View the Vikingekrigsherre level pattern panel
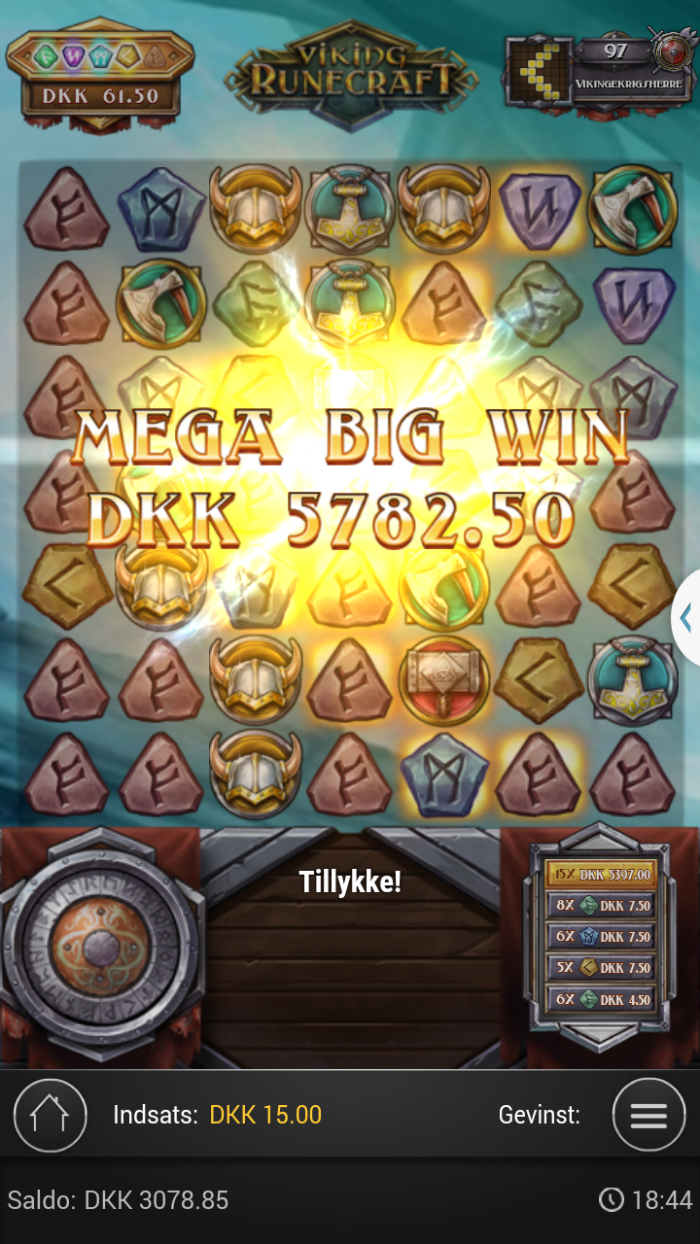Viewport: 700px width, 1244px height. tap(597, 70)
